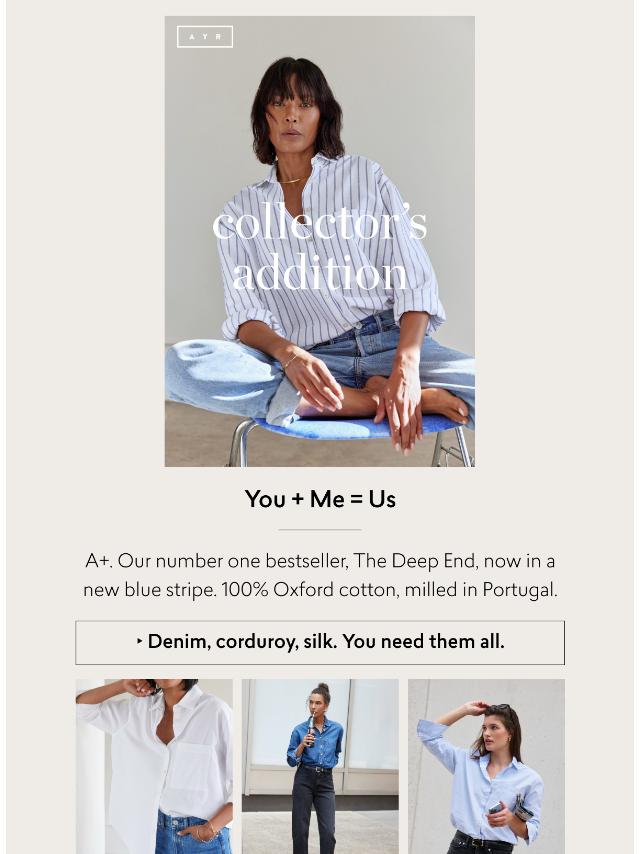Tap 'Denim, corduroy, silk. You need them all.' button
Viewport: 640px width, 854px height.
320,642
